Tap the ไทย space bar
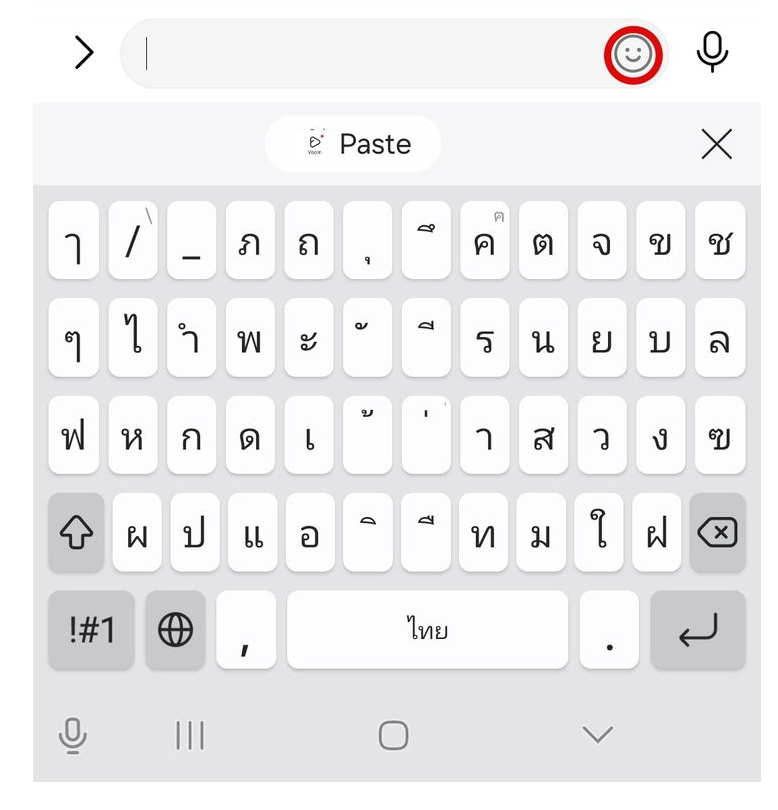 point(427,630)
